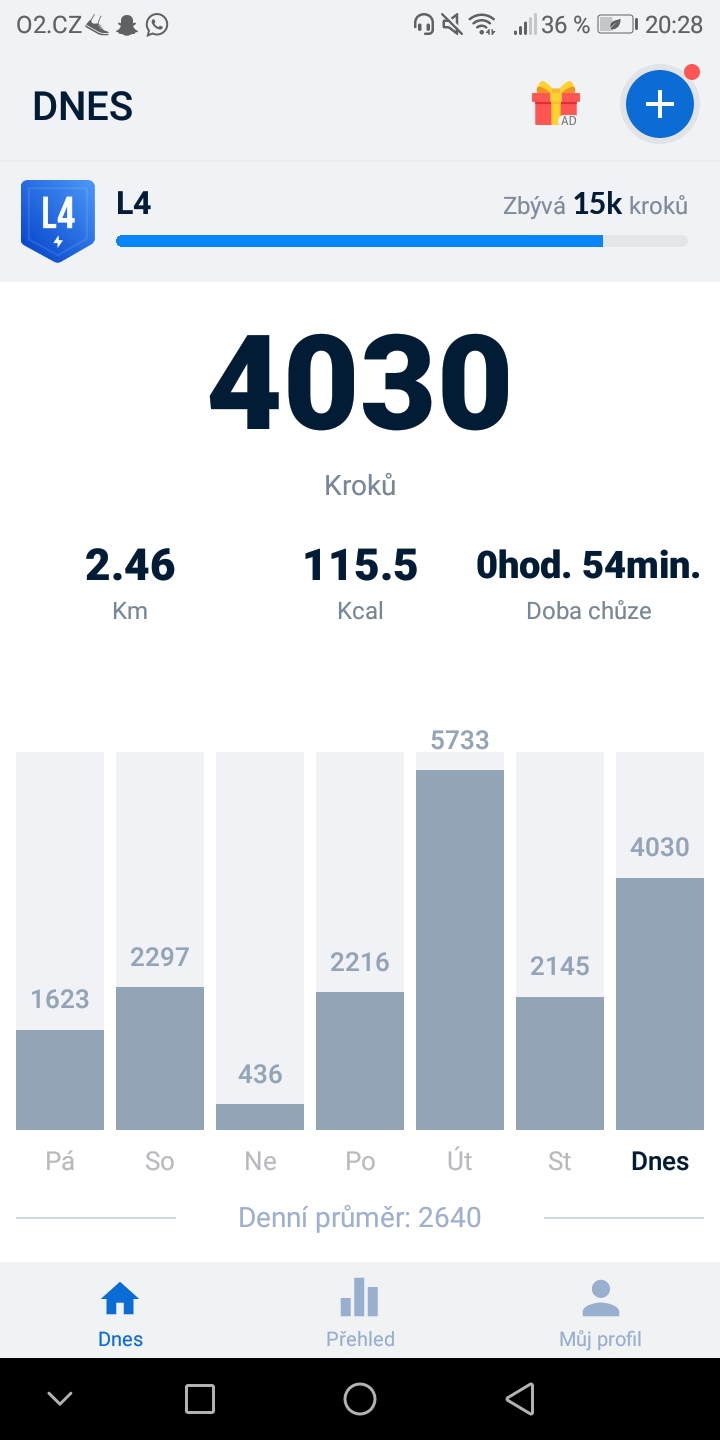The width and height of the screenshot is (720, 1440).
Task: Select the Ne bar with 436 steps
Action: pos(260,941)
